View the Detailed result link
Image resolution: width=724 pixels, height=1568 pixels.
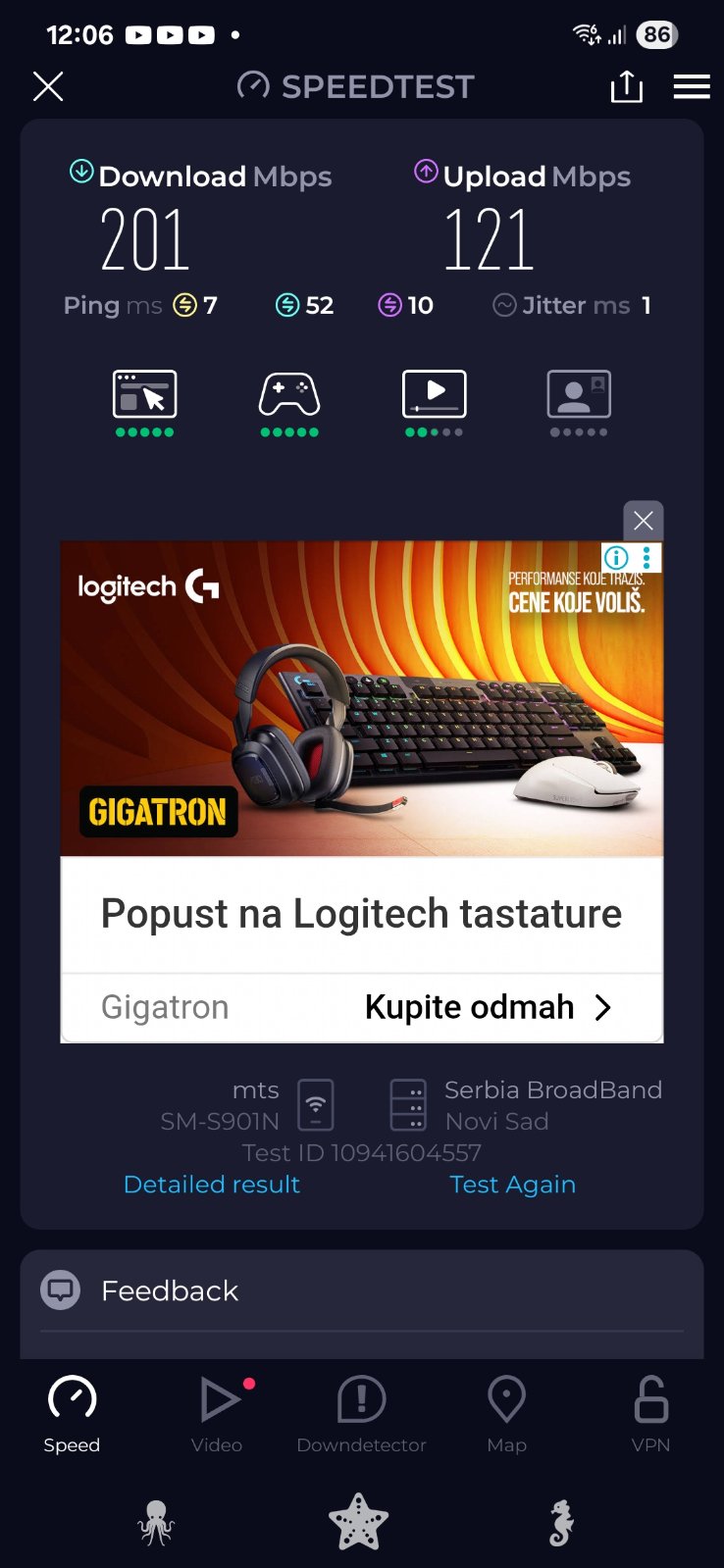click(212, 1185)
